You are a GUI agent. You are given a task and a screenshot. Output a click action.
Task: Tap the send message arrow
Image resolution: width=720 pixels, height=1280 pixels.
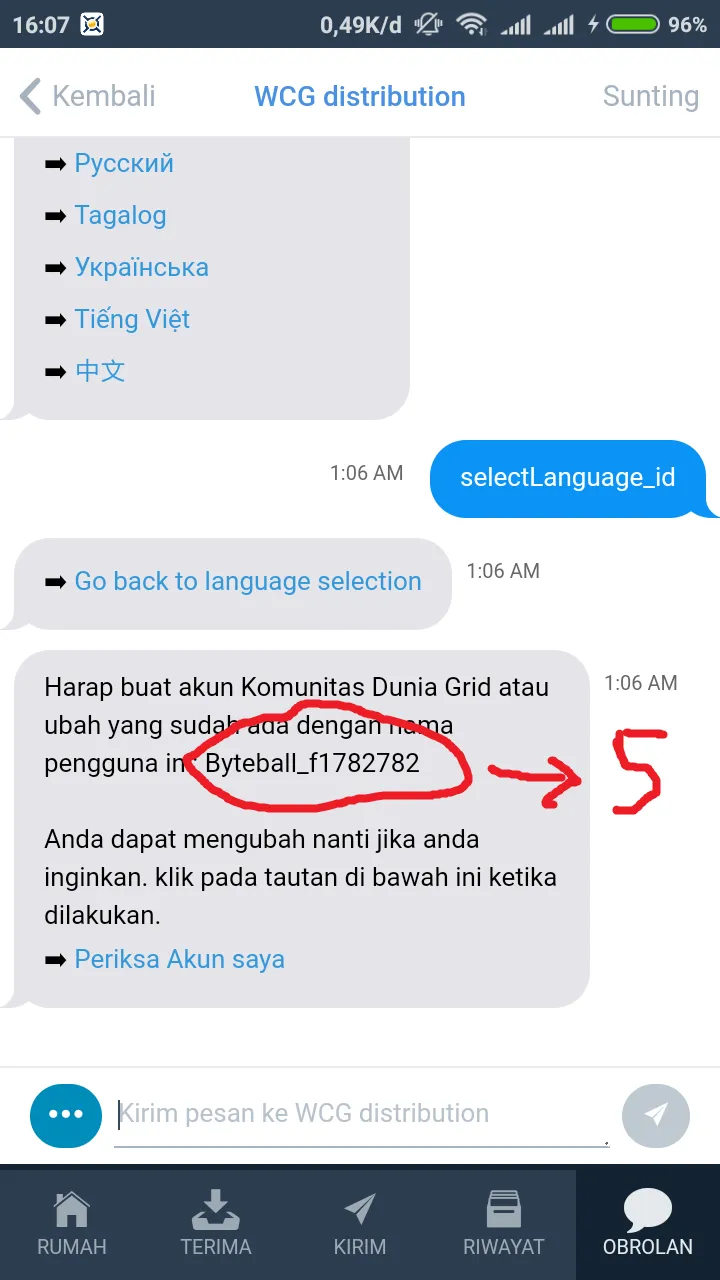(656, 1115)
